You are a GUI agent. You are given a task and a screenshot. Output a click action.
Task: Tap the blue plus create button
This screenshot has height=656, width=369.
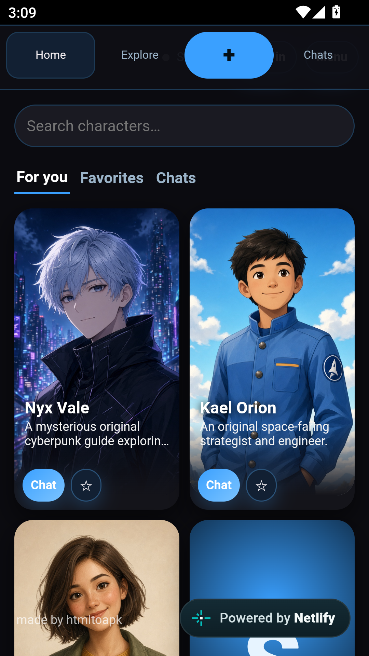coord(229,55)
